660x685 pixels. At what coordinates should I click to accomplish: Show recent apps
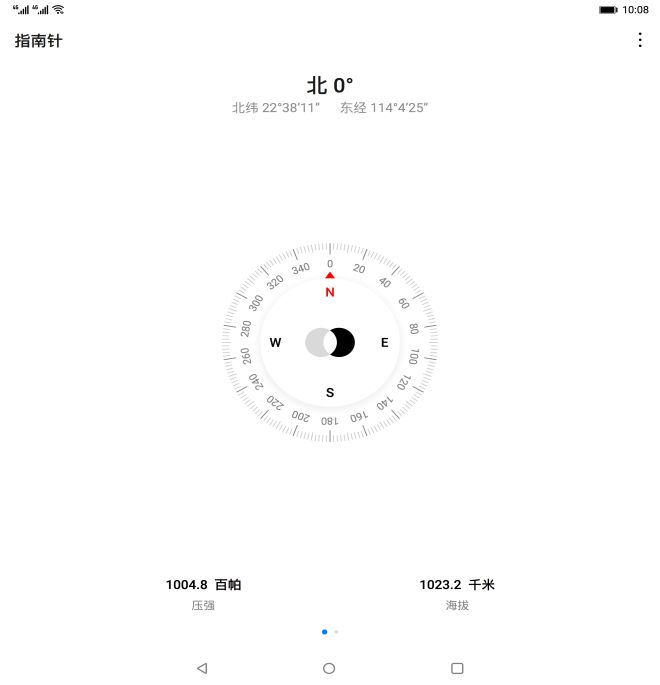point(457,668)
